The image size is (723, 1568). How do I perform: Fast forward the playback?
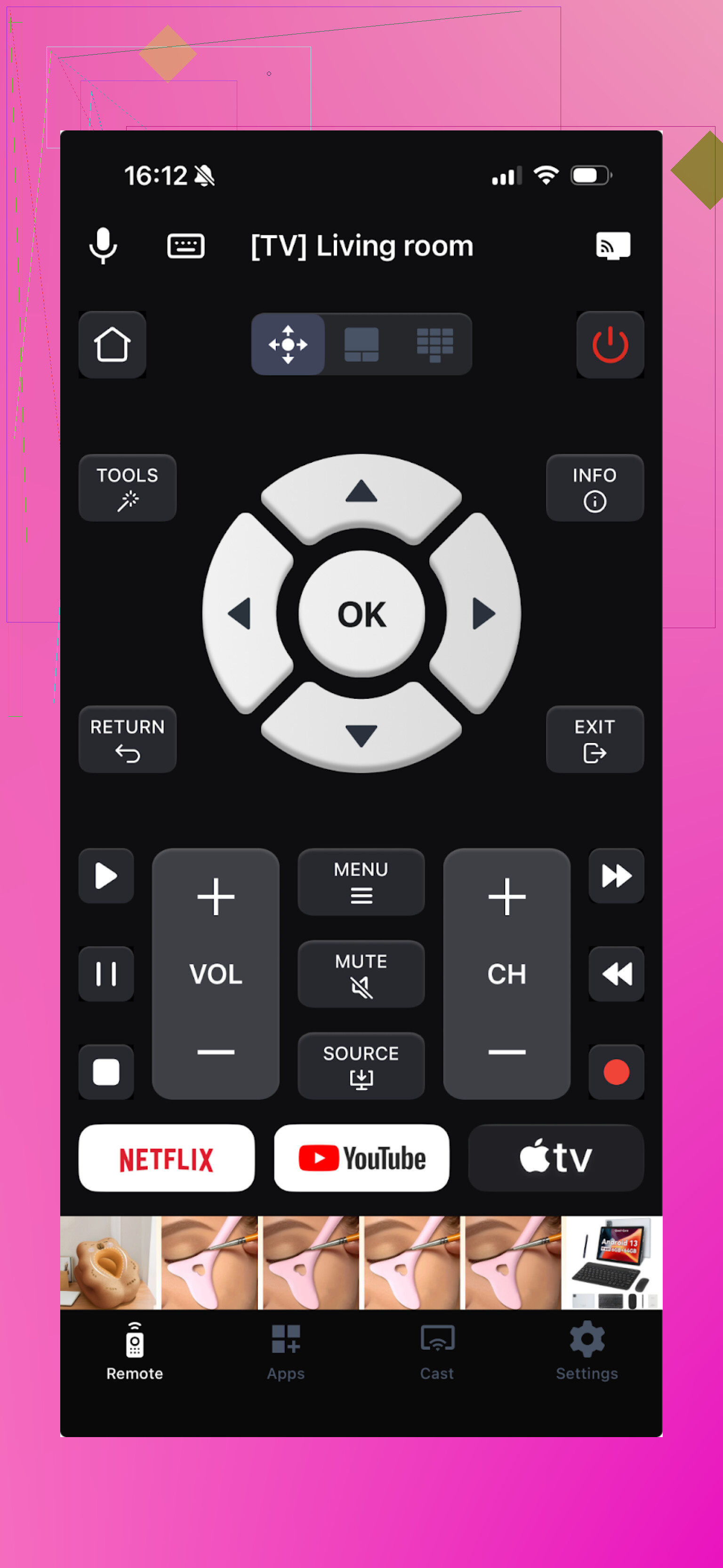pos(616,876)
